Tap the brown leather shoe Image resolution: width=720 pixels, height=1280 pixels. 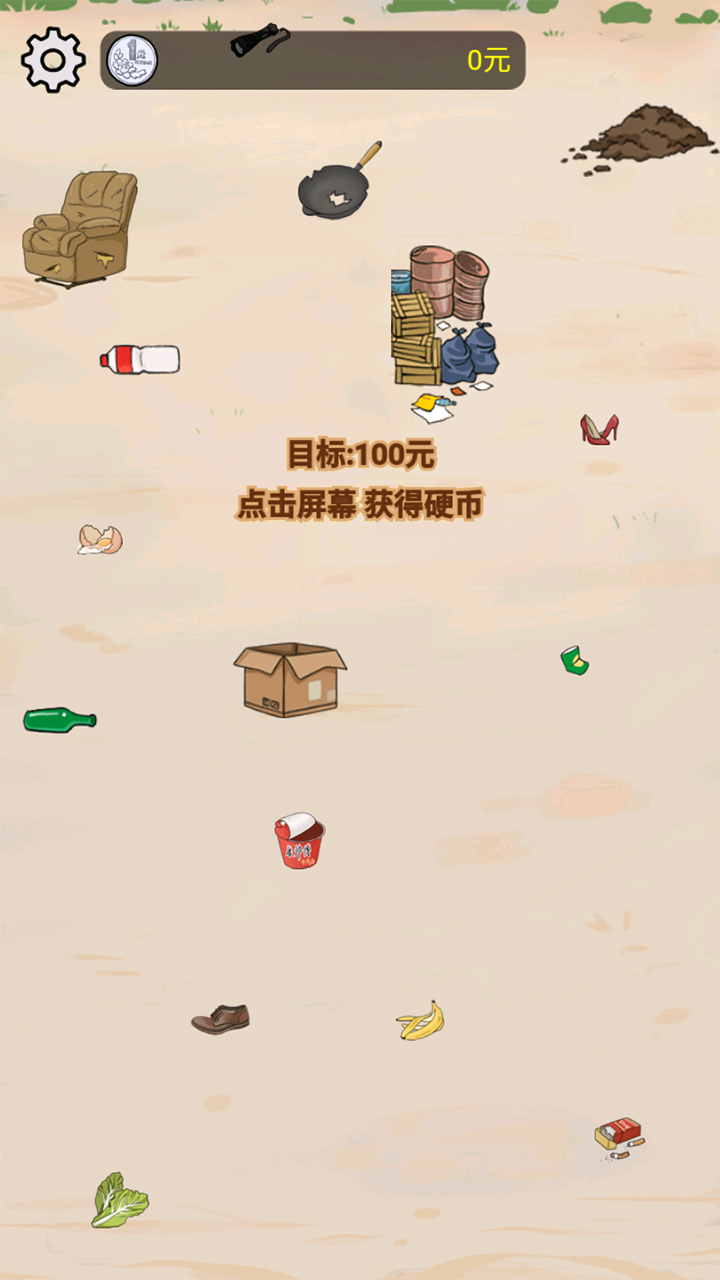(220, 1020)
